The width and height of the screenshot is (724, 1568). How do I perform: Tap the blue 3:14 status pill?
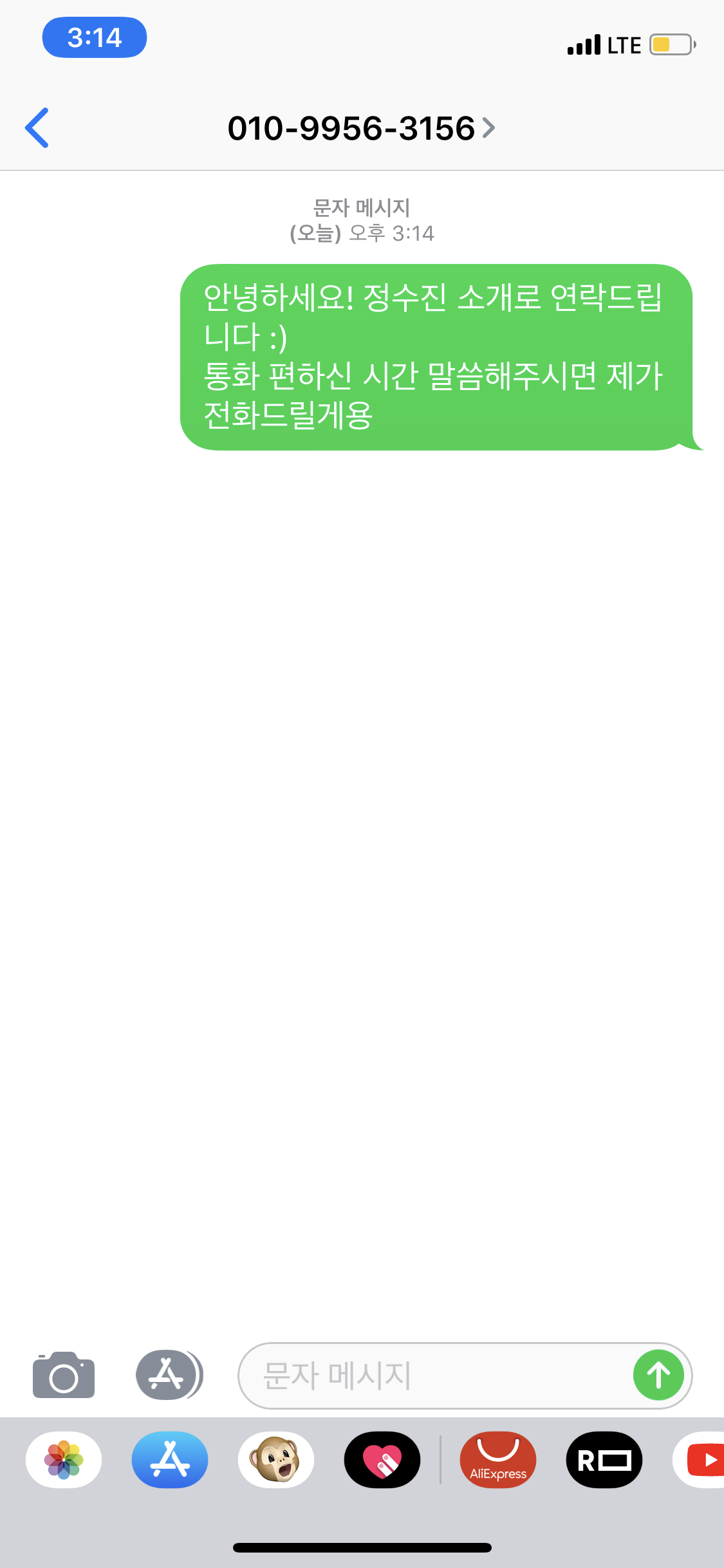coord(95,37)
